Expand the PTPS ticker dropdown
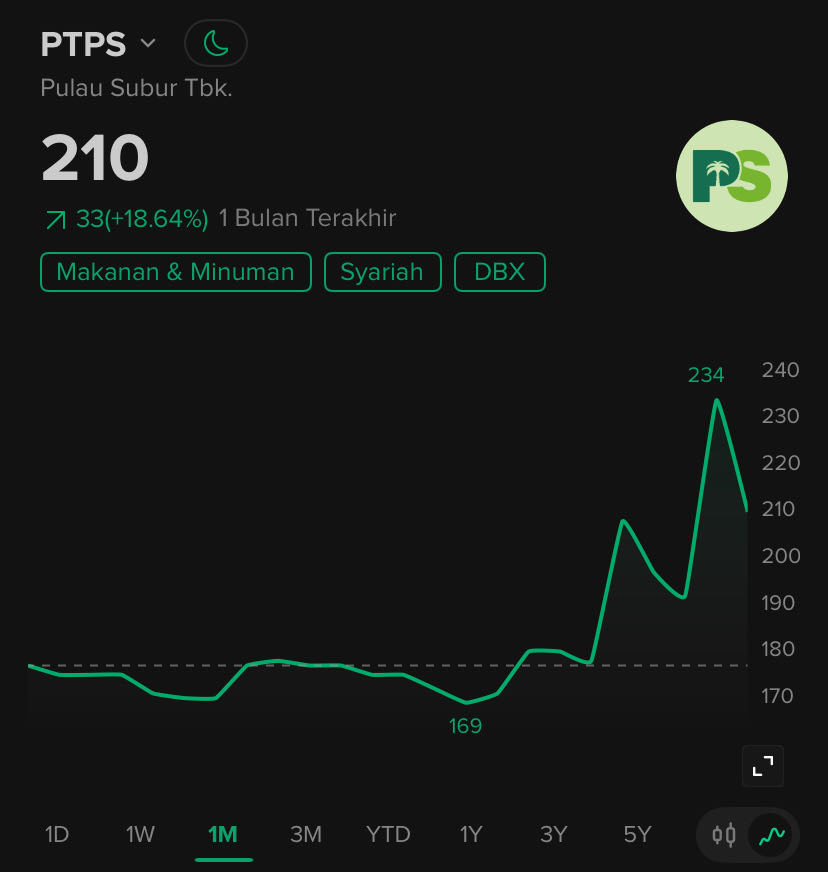828x872 pixels. (x=148, y=44)
